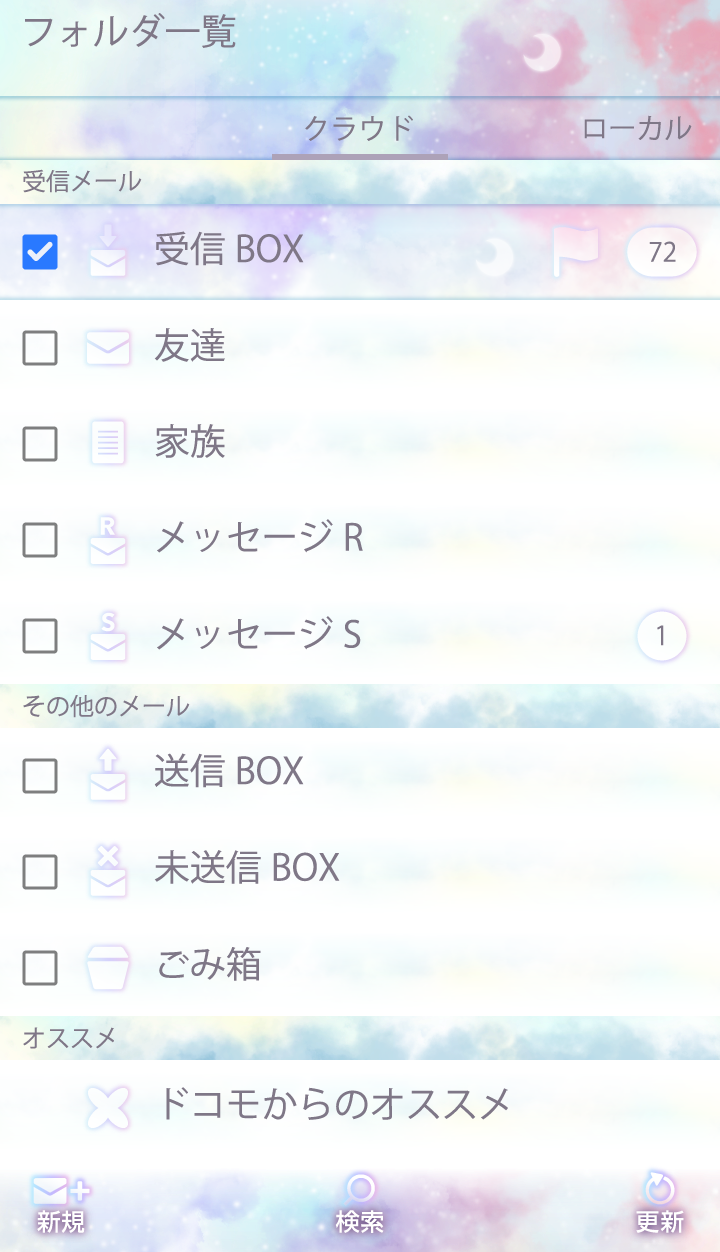
Task: Refresh folders with 更新
Action: (x=660, y=1205)
